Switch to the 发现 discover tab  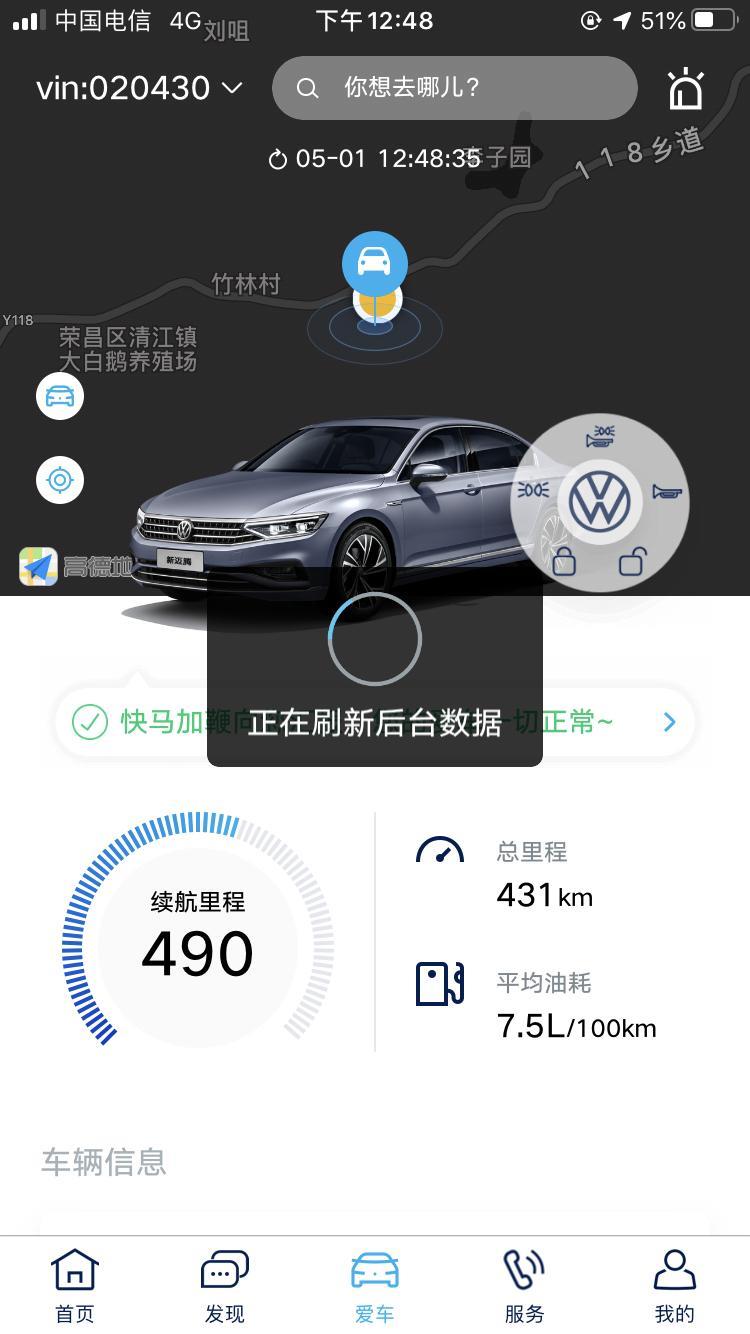[x=225, y=1286]
